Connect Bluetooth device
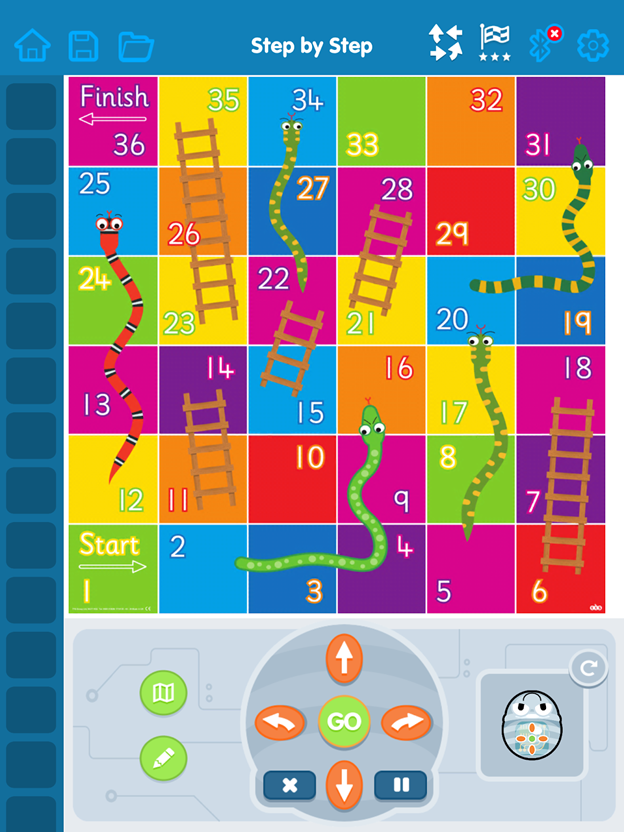 pyautogui.click(x=544, y=44)
